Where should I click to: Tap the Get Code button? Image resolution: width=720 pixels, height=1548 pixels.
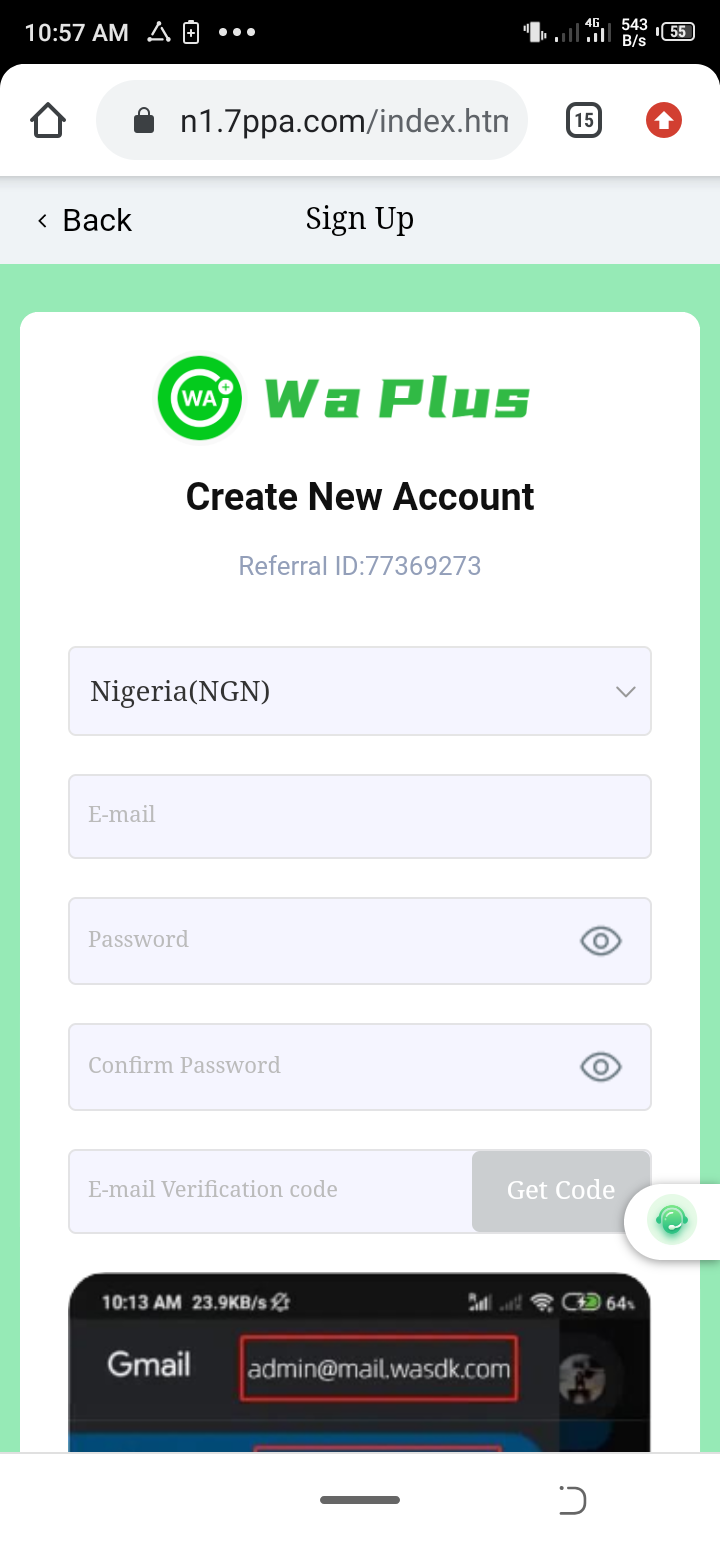[x=560, y=1190]
